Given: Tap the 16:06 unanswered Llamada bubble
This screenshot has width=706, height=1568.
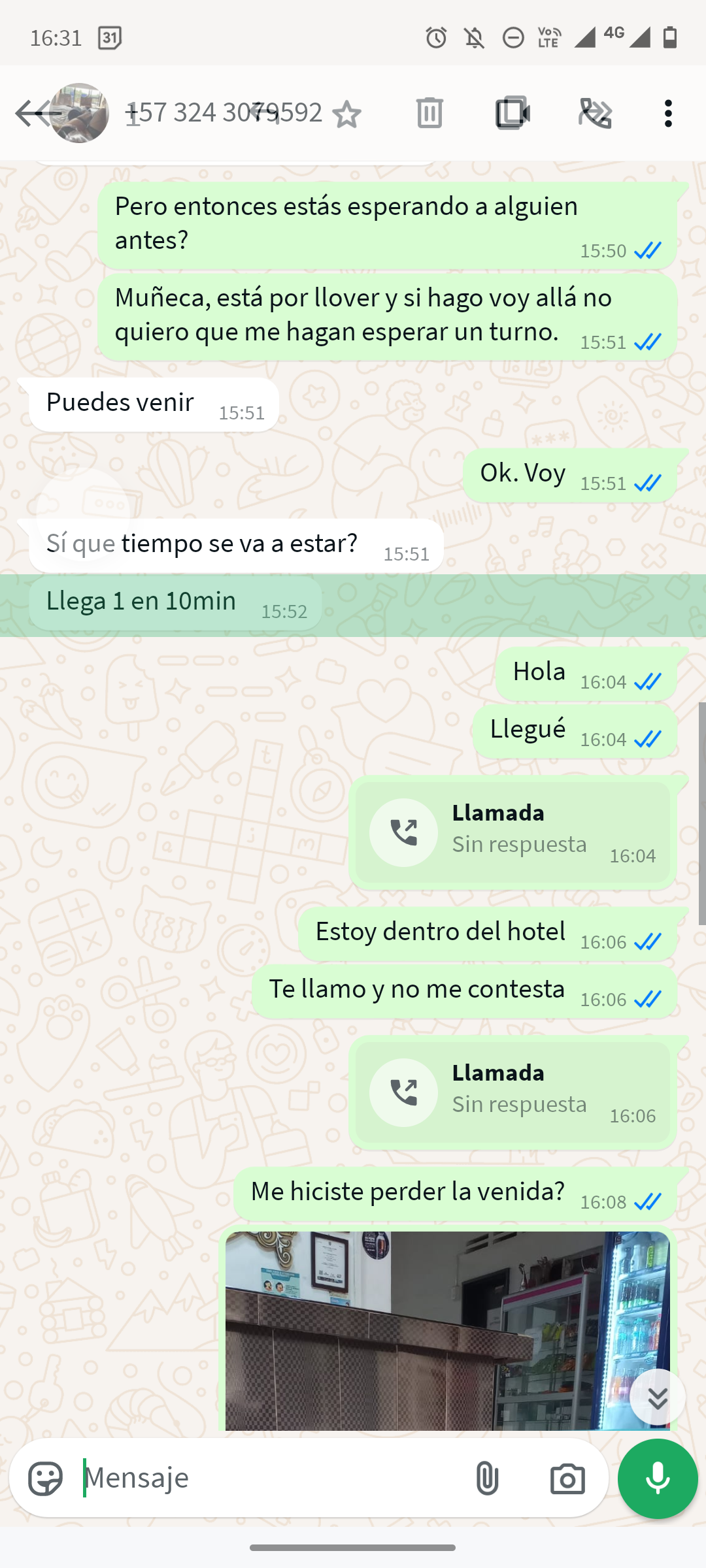Looking at the screenshot, I should 513,1092.
